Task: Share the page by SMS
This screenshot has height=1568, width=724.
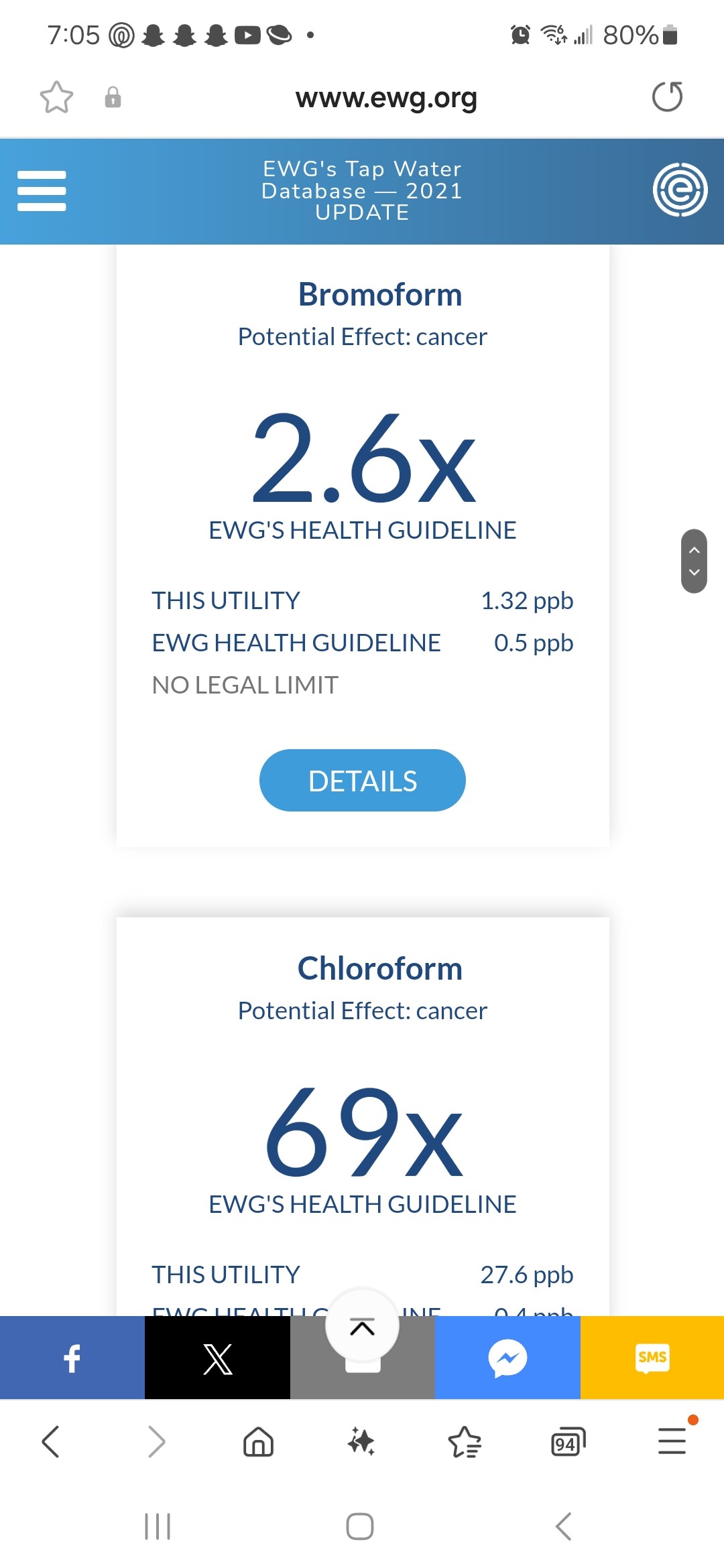Action: pyautogui.click(x=652, y=1358)
